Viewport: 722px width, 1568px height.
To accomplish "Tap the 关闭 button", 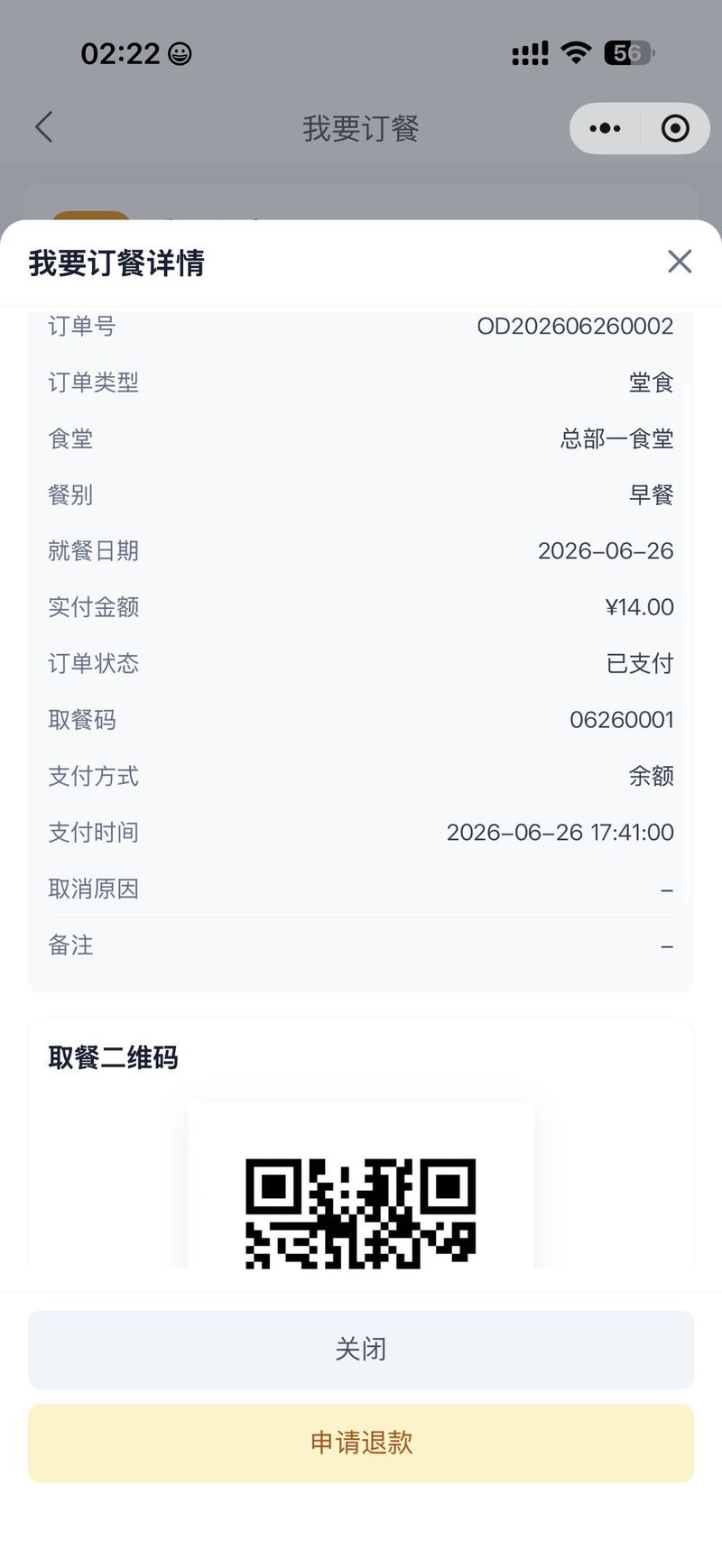I will (x=361, y=1350).
